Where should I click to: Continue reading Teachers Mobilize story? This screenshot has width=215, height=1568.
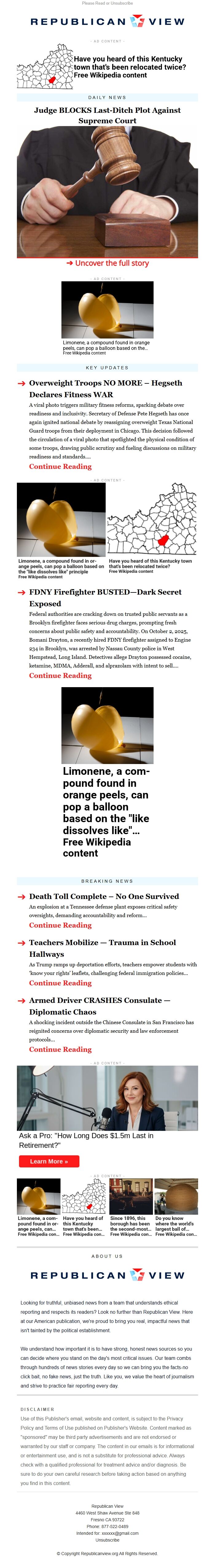point(60,982)
